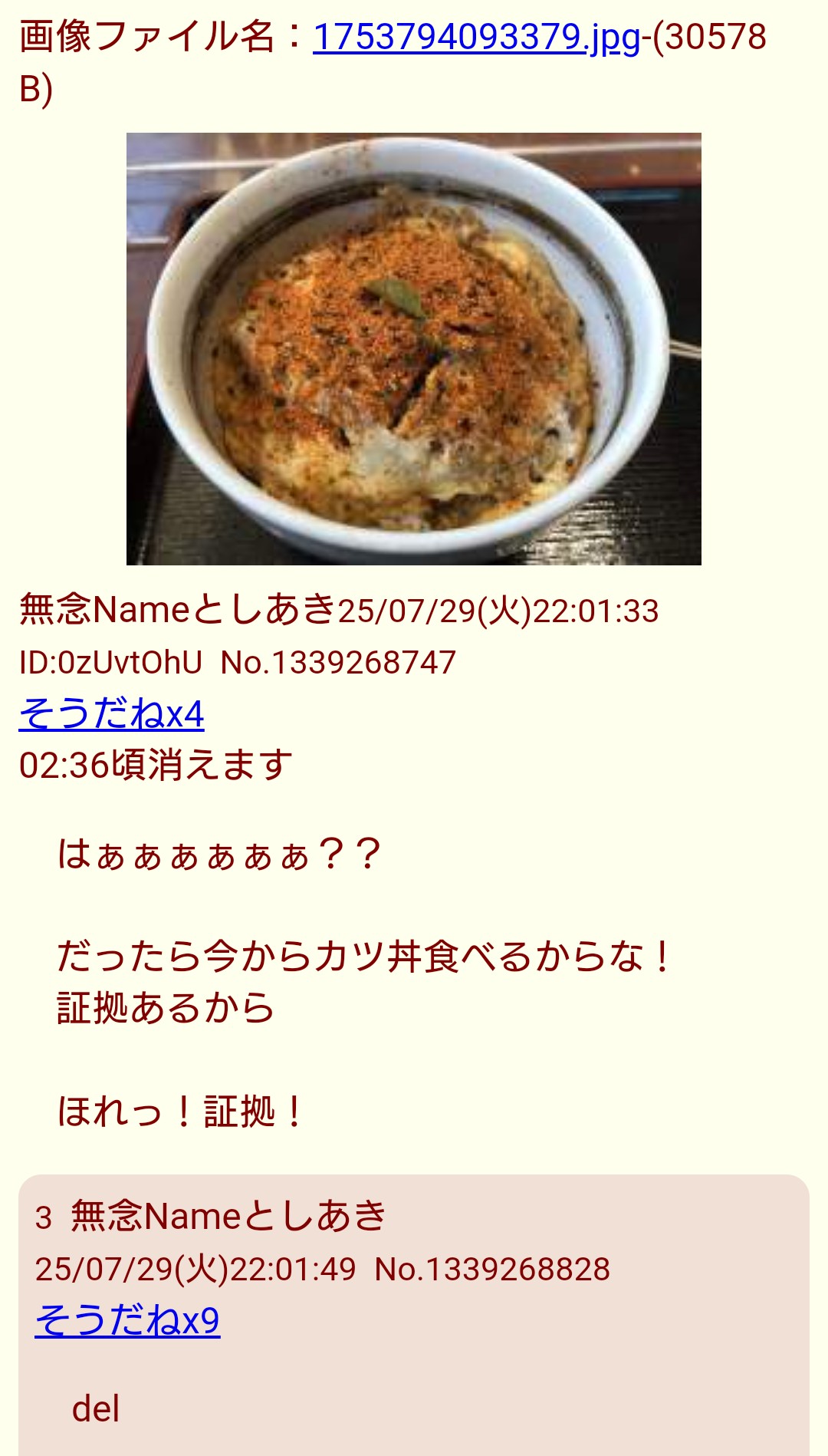Open the 1753794093379.jpg file link
This screenshot has height=1456, width=828.
476,37
